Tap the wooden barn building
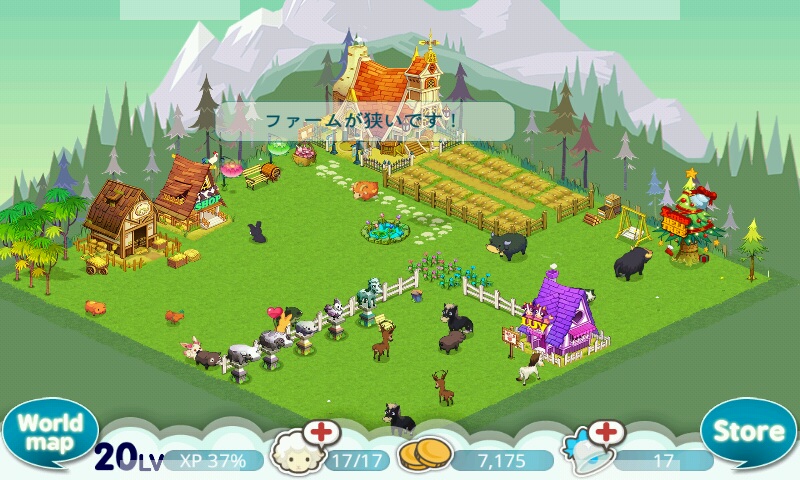800x480 pixels. (x=120, y=222)
